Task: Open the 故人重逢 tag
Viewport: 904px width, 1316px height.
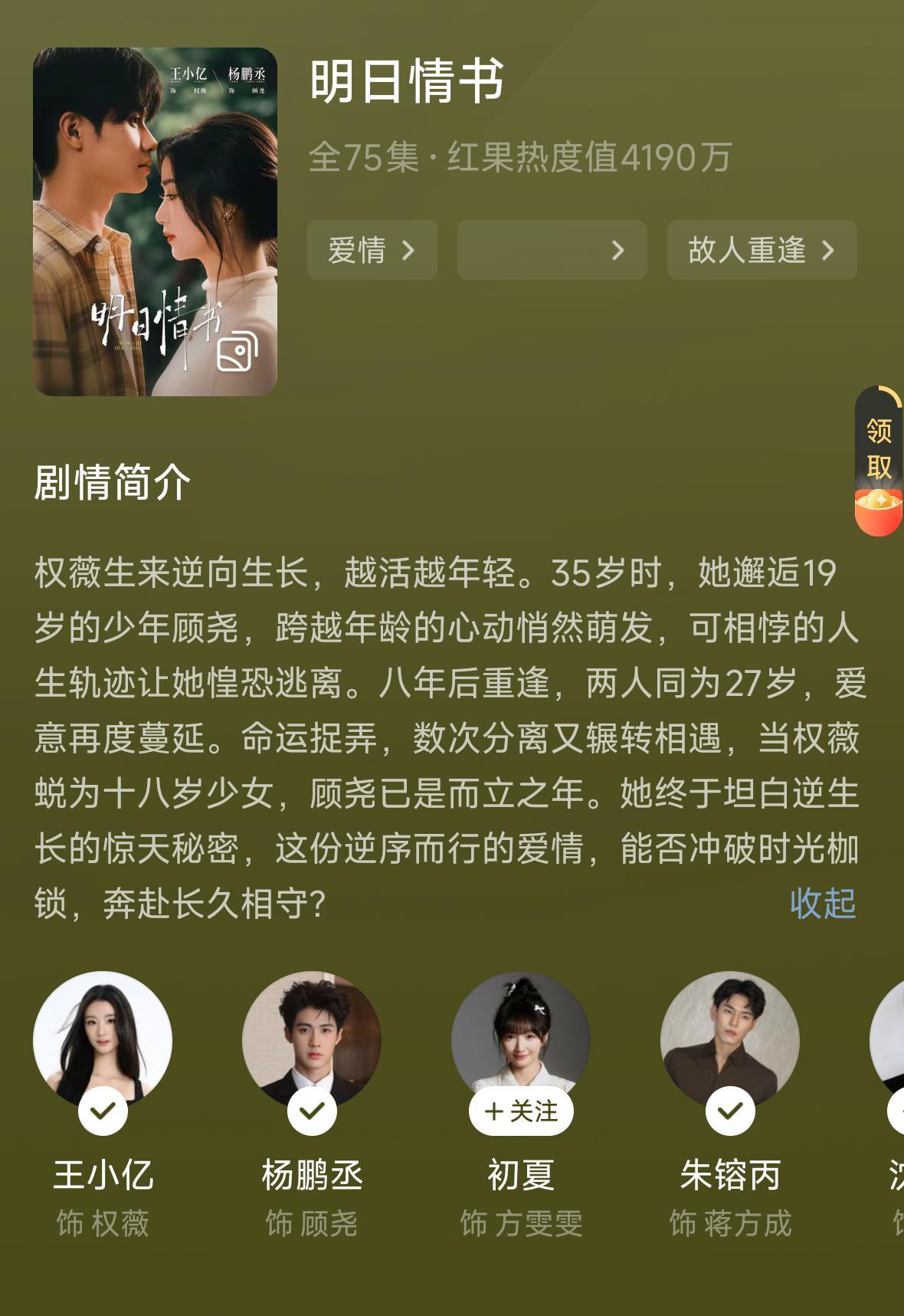Action: tap(762, 250)
